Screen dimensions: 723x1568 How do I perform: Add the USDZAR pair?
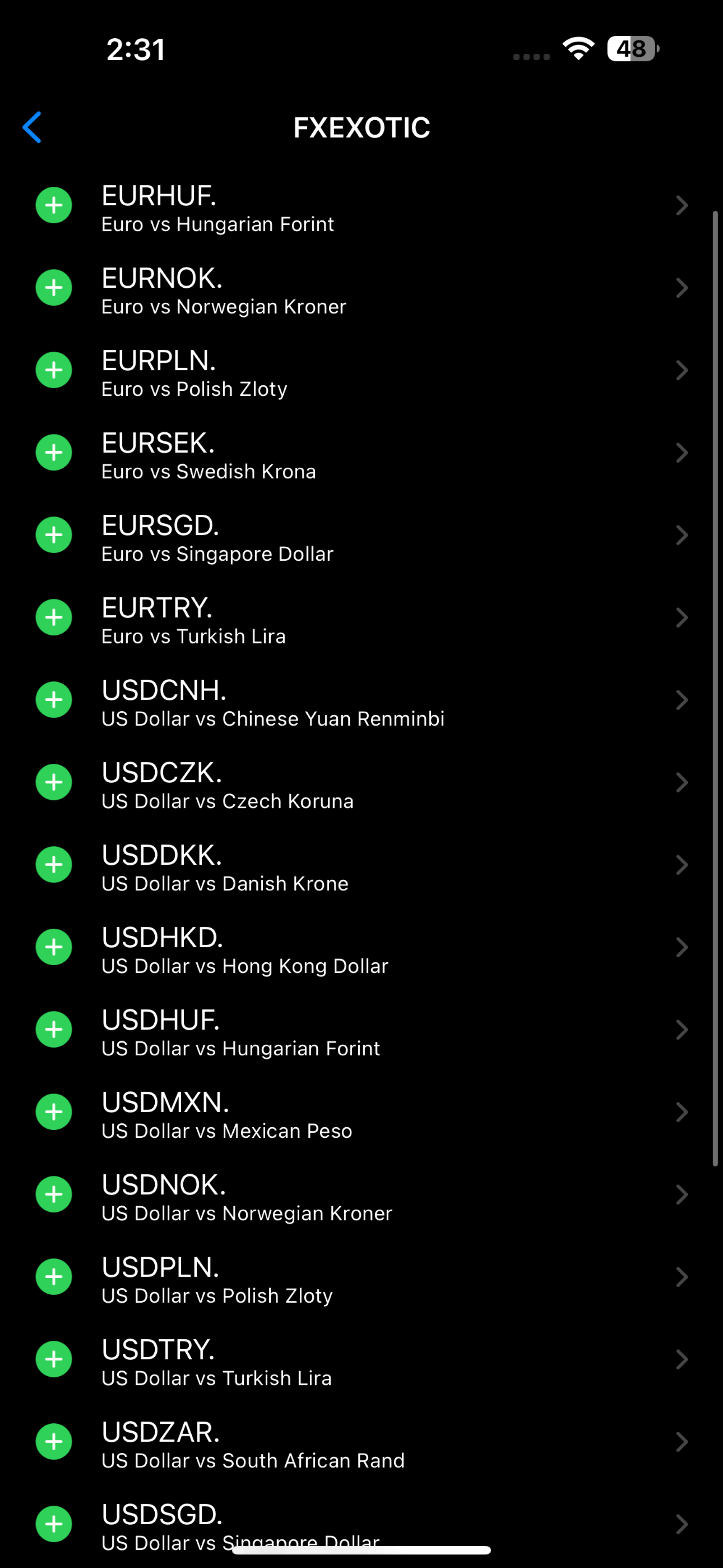pyautogui.click(x=54, y=1441)
